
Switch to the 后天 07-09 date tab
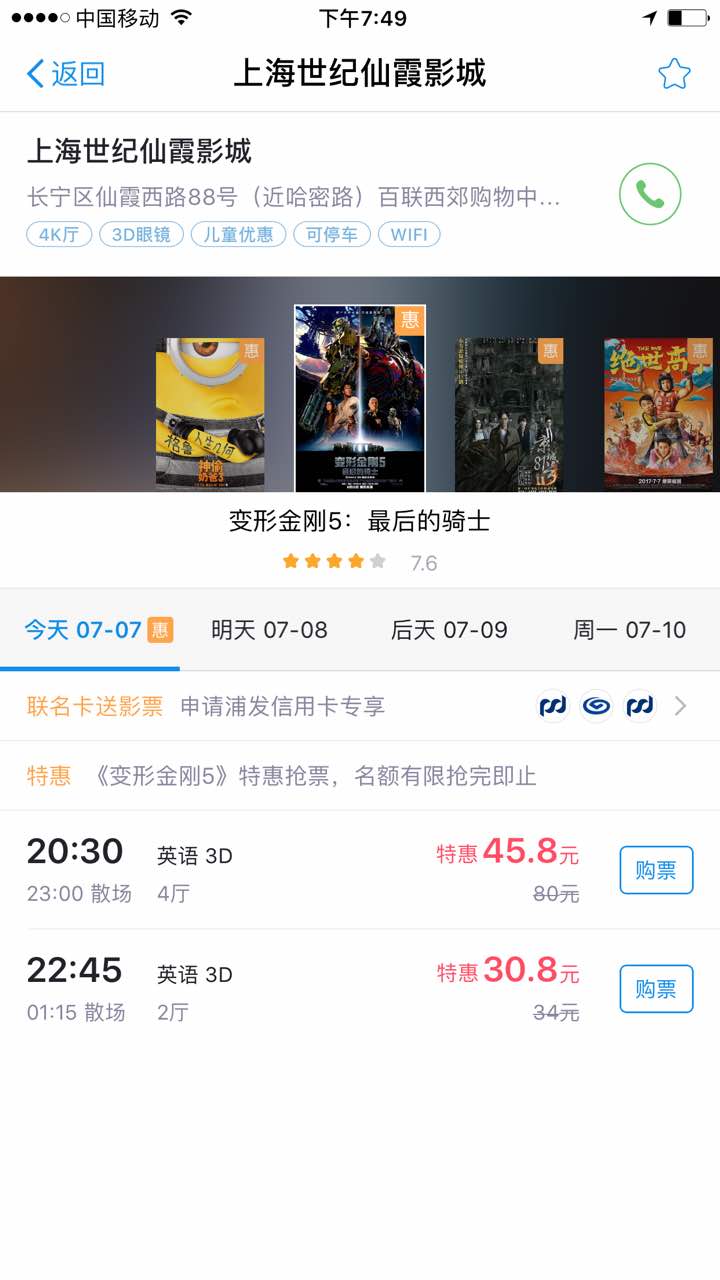point(449,630)
